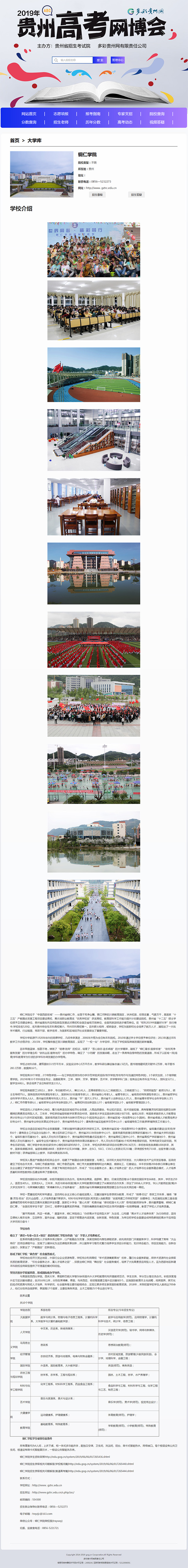Screen dimensions: 188x1568
Task: View 招生老师 section
Action: click(x=61, y=122)
